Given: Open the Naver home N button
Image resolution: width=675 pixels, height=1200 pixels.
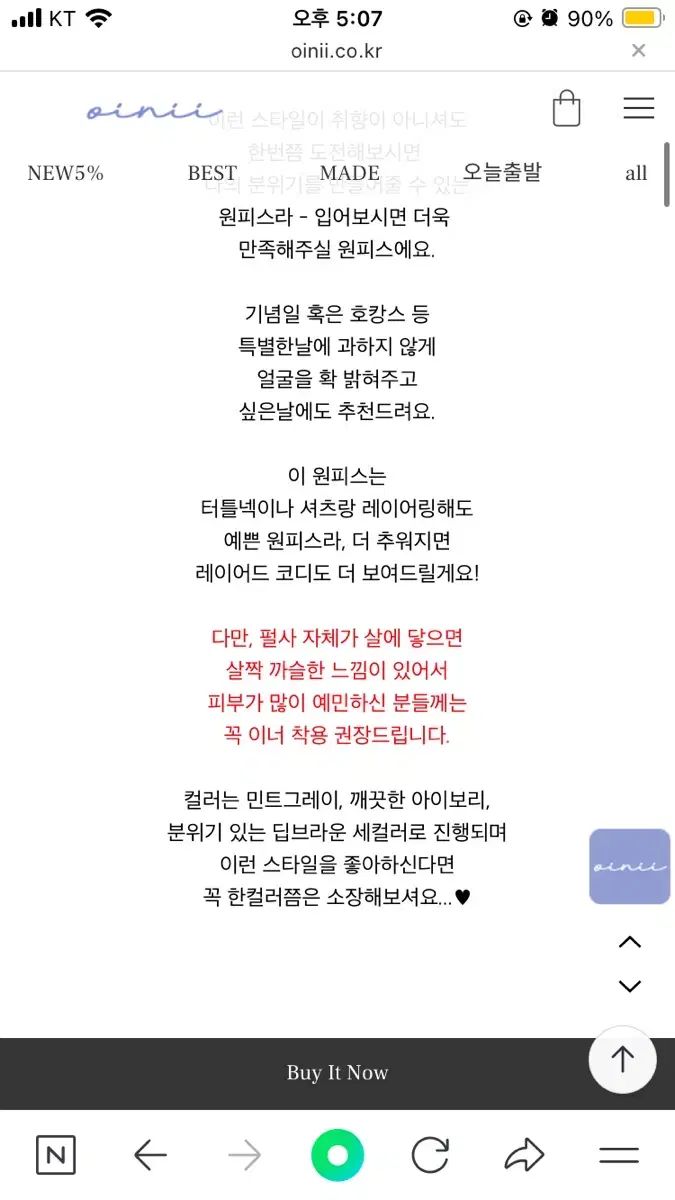Looking at the screenshot, I should 56,1156.
